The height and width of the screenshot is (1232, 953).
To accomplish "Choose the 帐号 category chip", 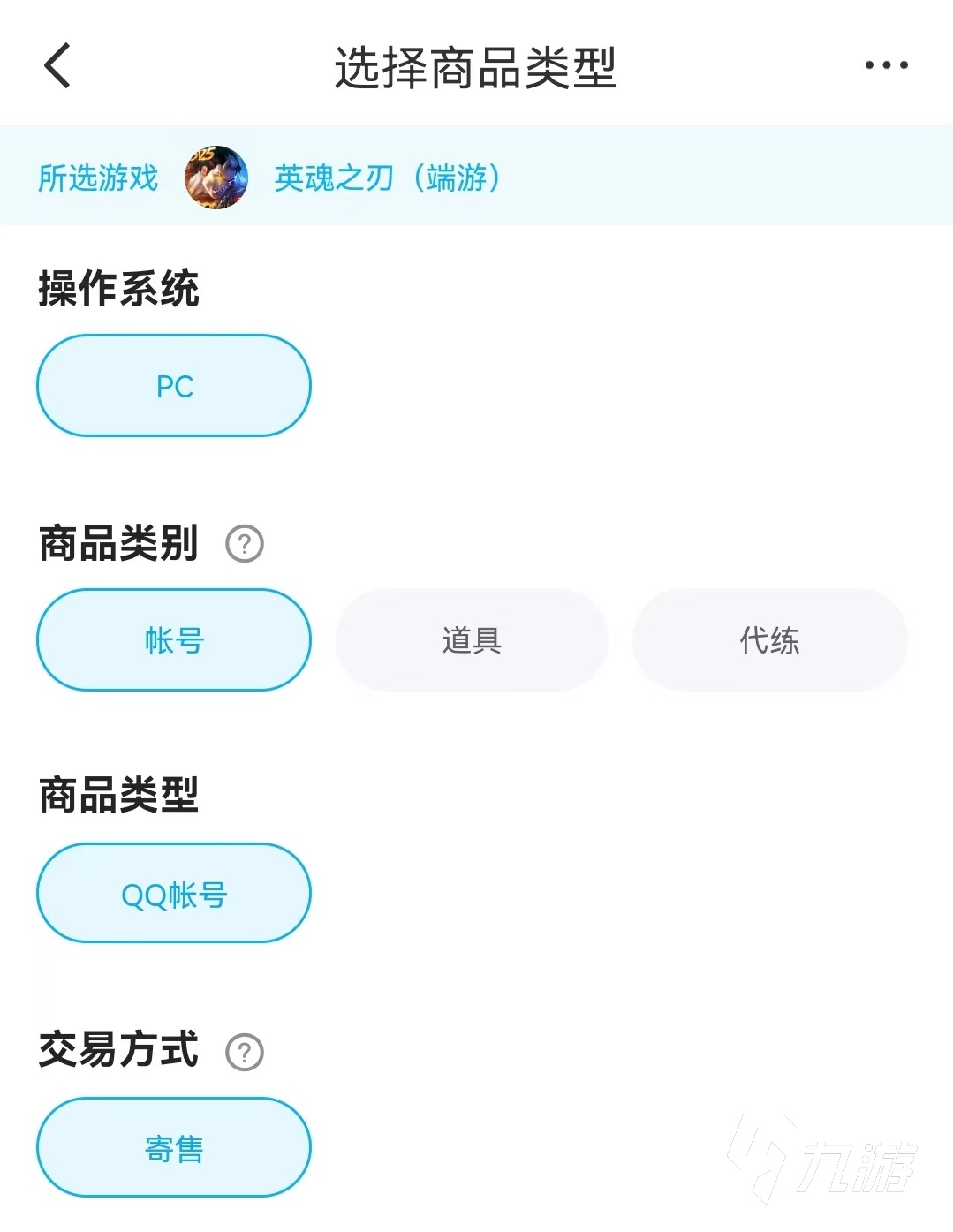I will click(174, 640).
